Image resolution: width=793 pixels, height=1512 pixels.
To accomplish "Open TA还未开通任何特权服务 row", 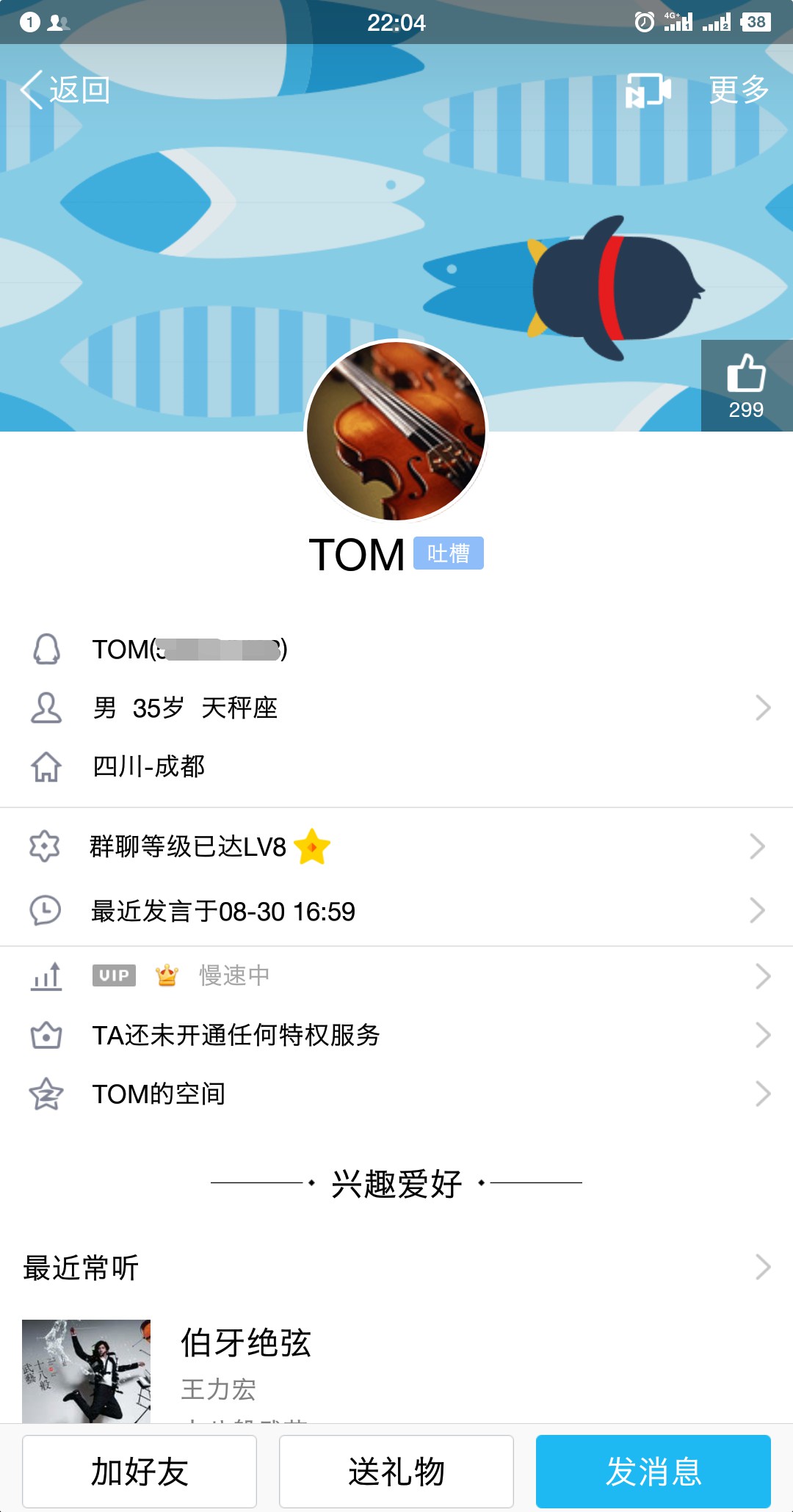I will coord(396,1035).
